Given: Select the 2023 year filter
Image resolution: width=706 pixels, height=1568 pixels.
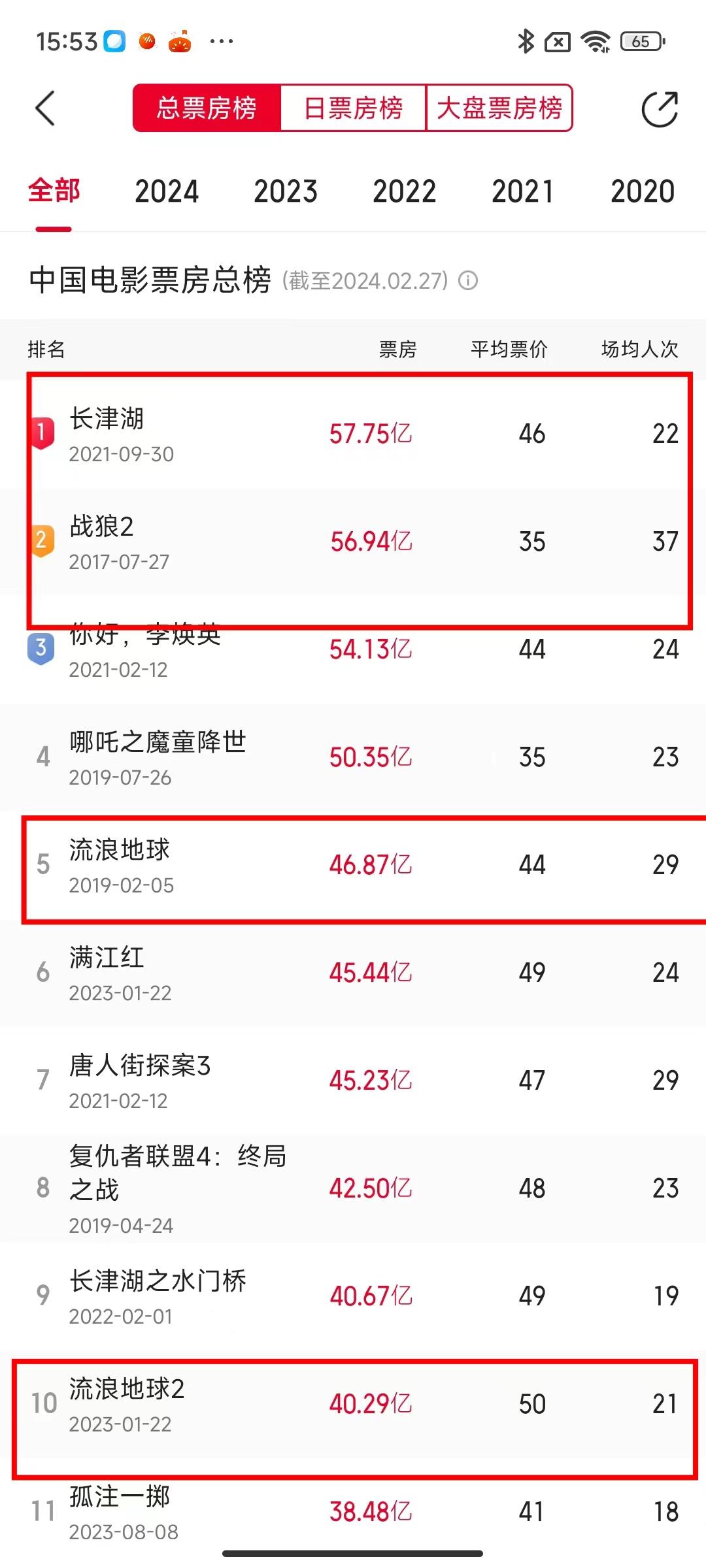Looking at the screenshot, I should tap(286, 191).
